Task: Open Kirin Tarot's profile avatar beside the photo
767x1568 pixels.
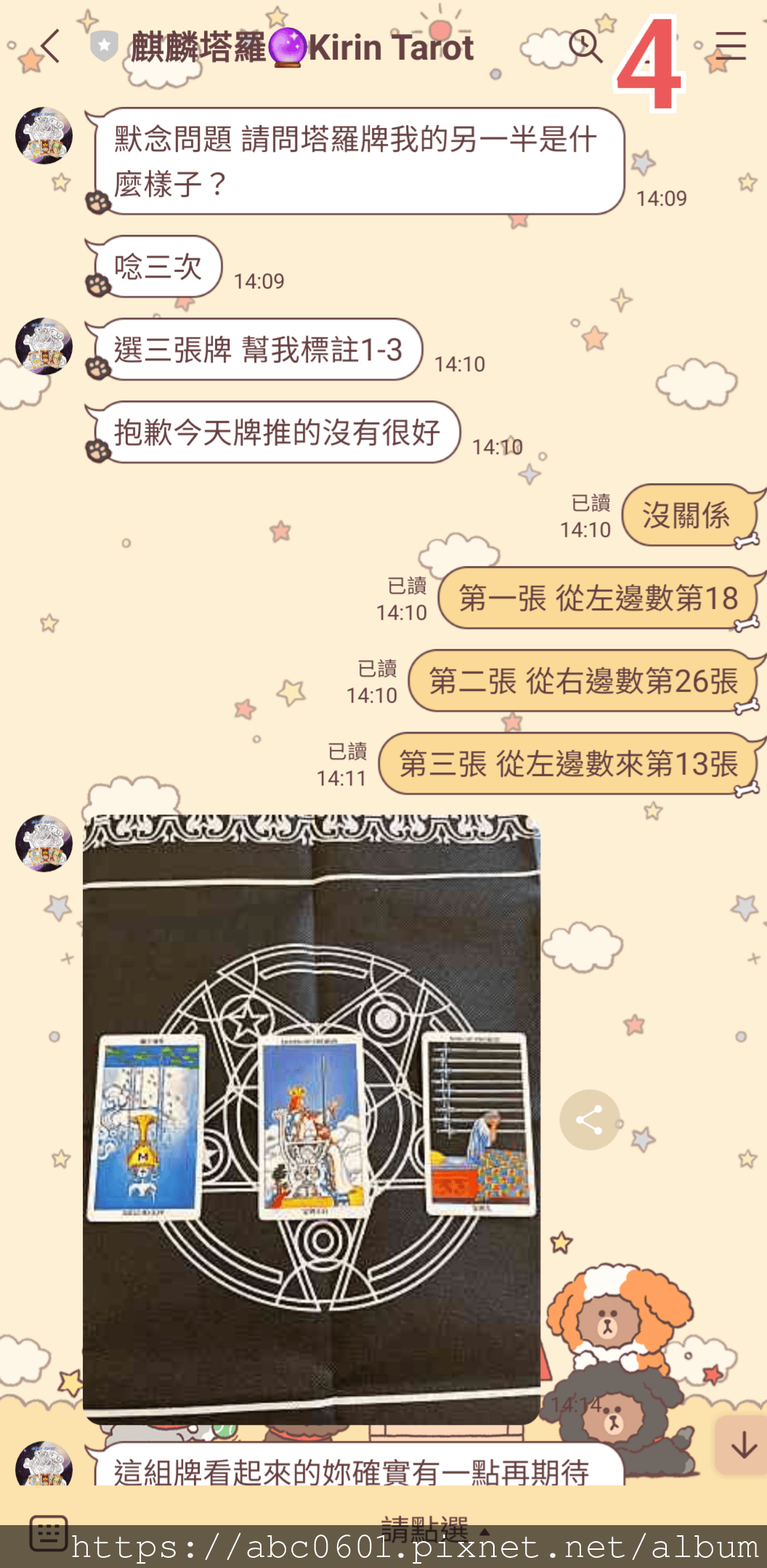Action: pos(44,843)
